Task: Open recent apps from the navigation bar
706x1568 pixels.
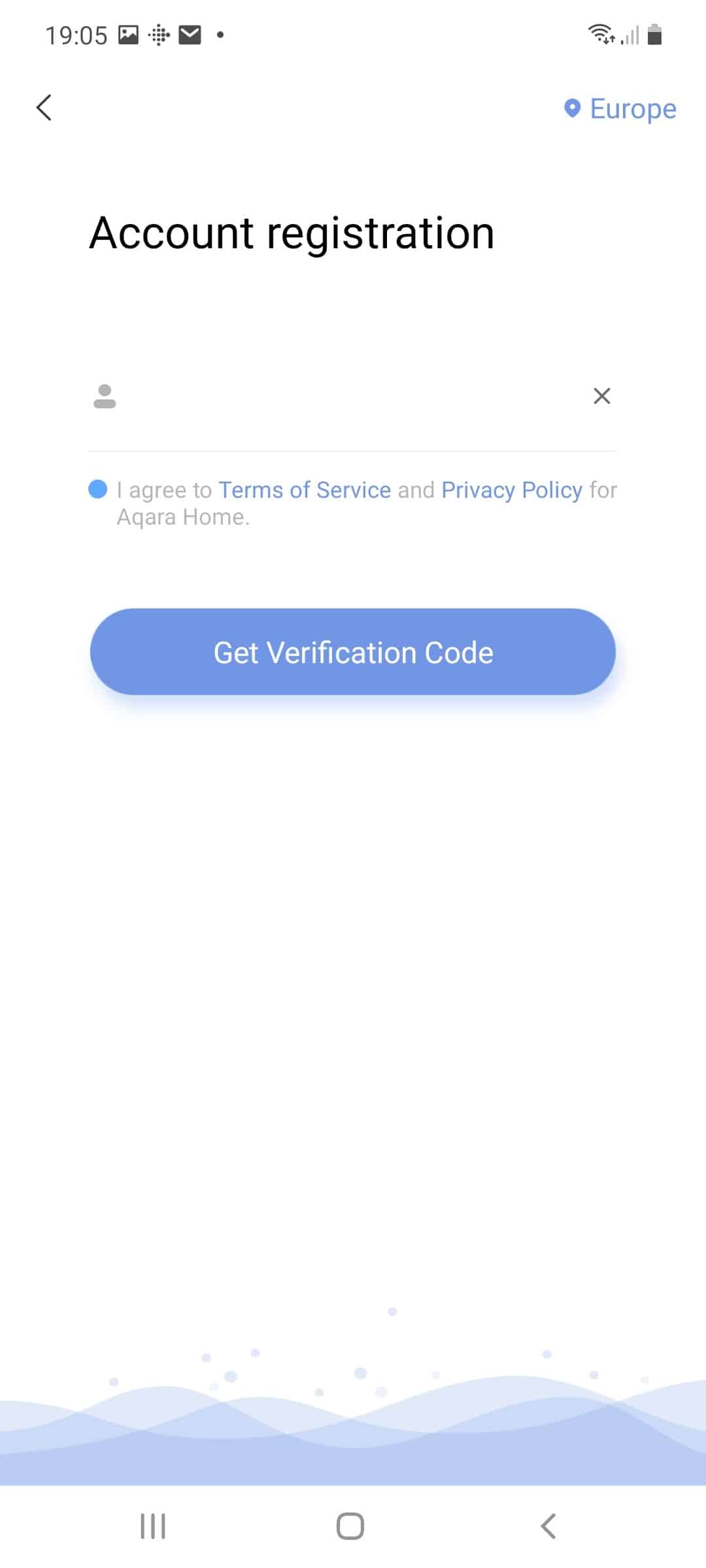Action: click(x=153, y=1527)
